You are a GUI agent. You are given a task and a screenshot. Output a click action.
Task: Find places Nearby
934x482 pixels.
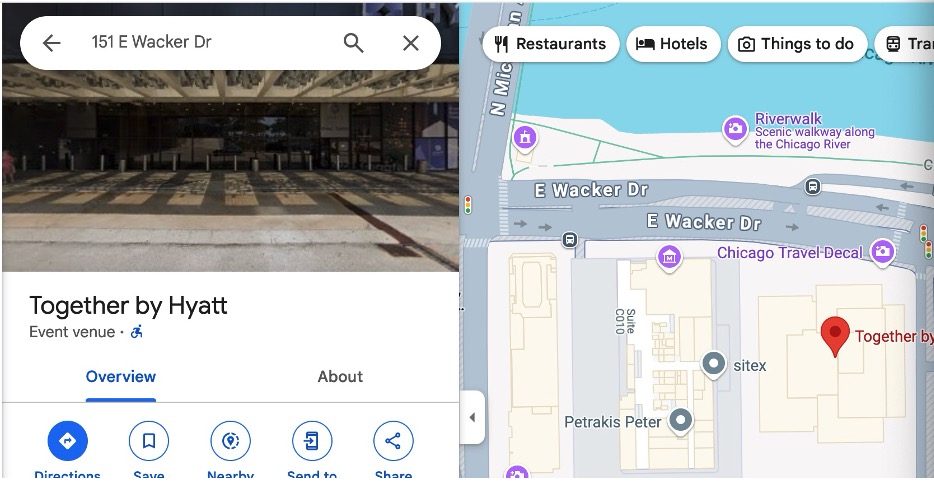pos(230,441)
